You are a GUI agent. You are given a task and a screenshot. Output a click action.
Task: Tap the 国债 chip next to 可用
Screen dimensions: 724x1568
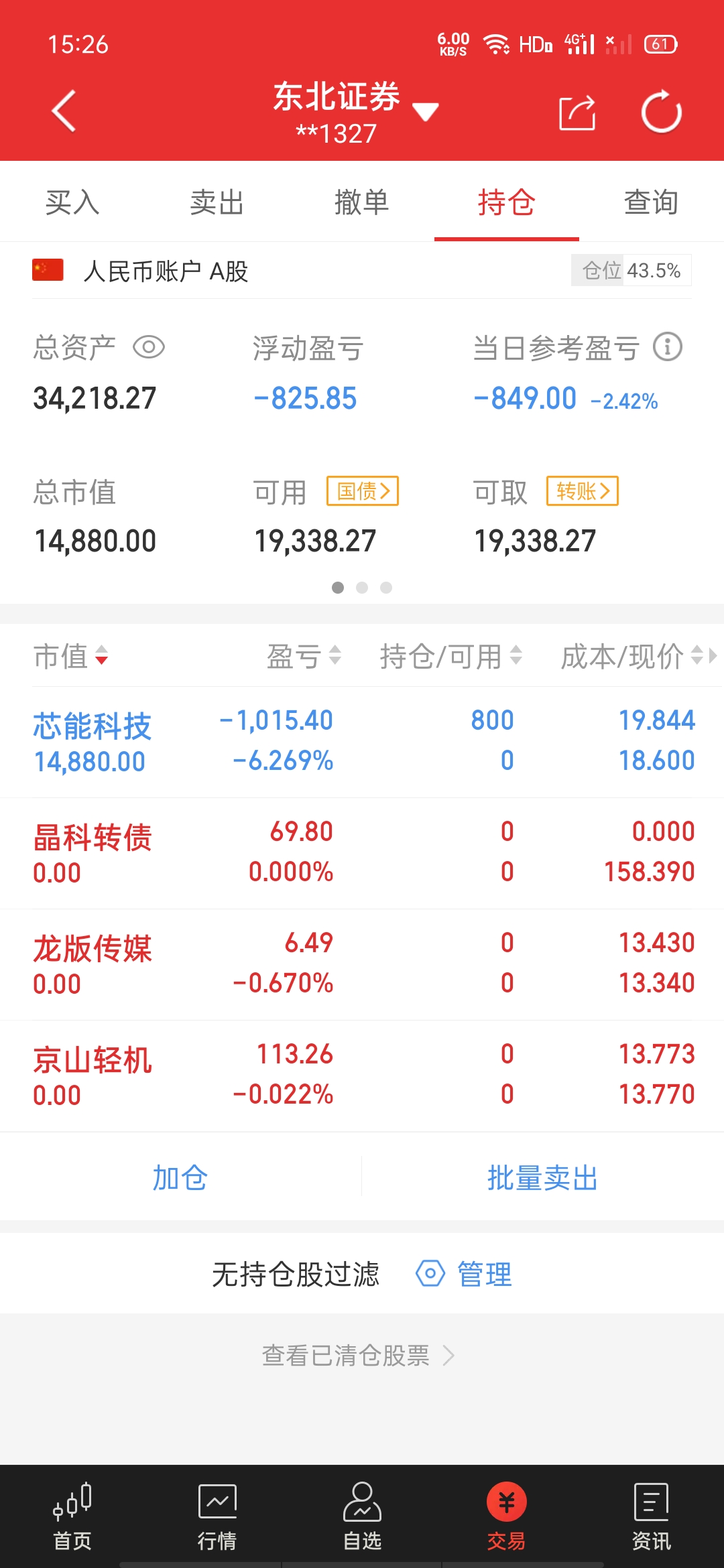point(363,491)
